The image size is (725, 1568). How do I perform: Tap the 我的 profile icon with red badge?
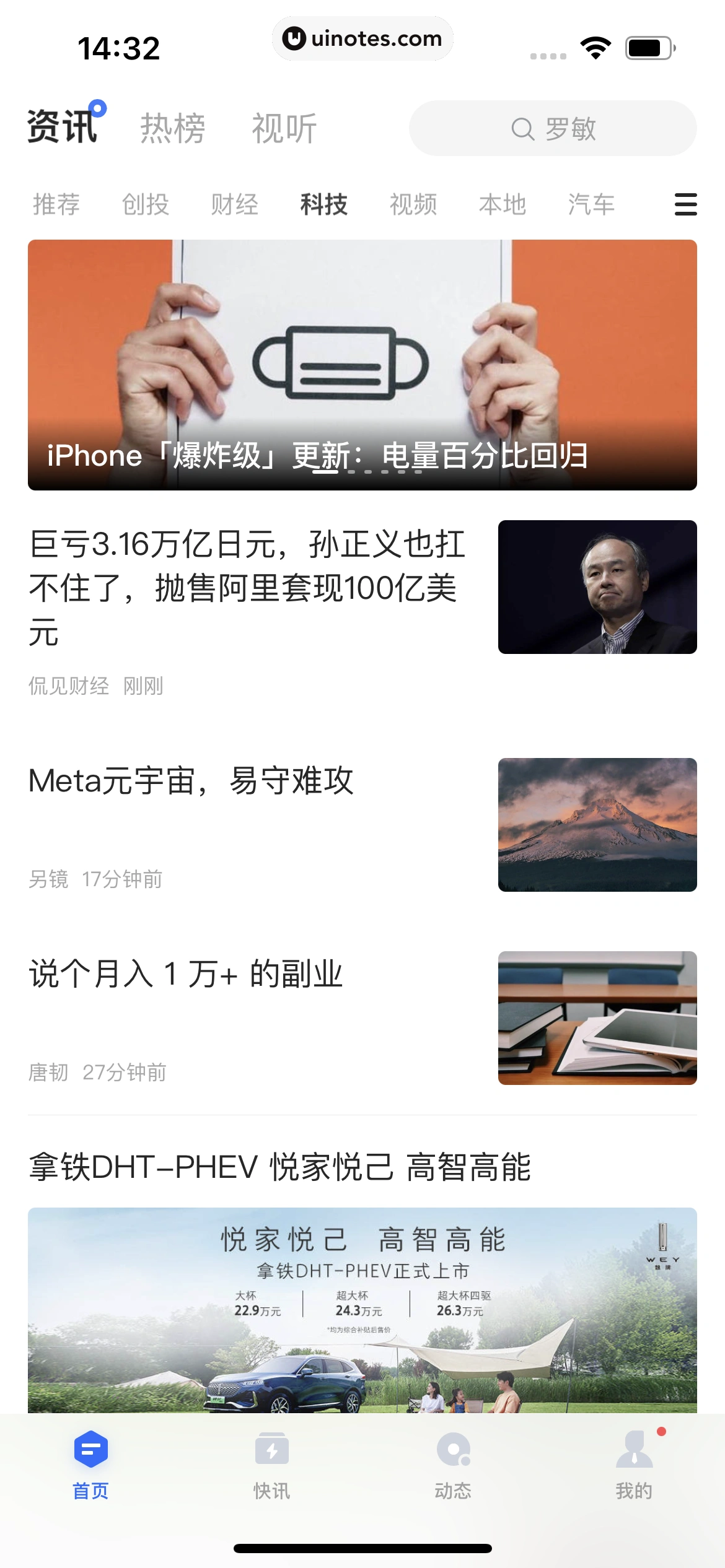634,1449
